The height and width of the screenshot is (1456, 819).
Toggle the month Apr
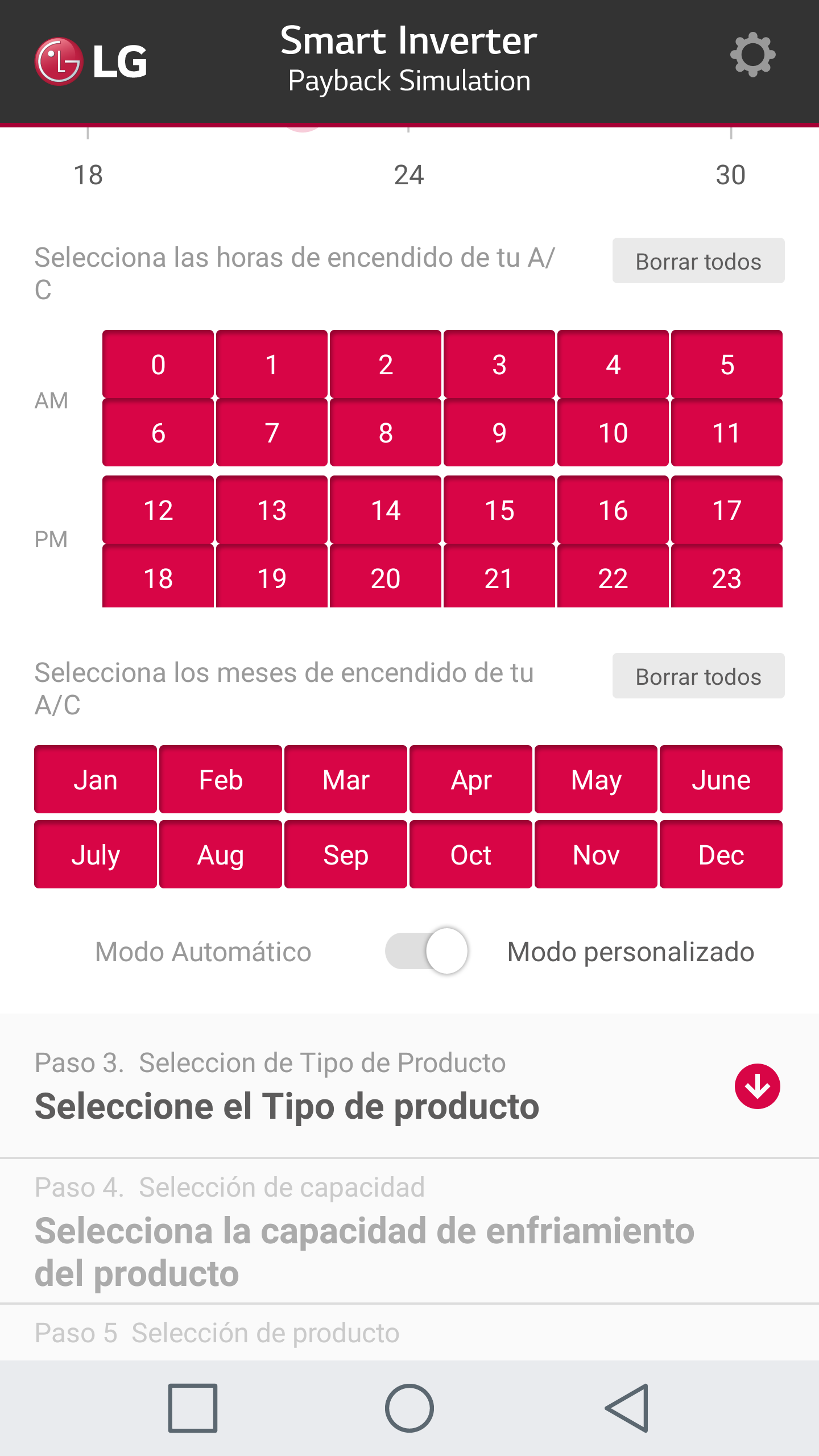click(x=471, y=780)
